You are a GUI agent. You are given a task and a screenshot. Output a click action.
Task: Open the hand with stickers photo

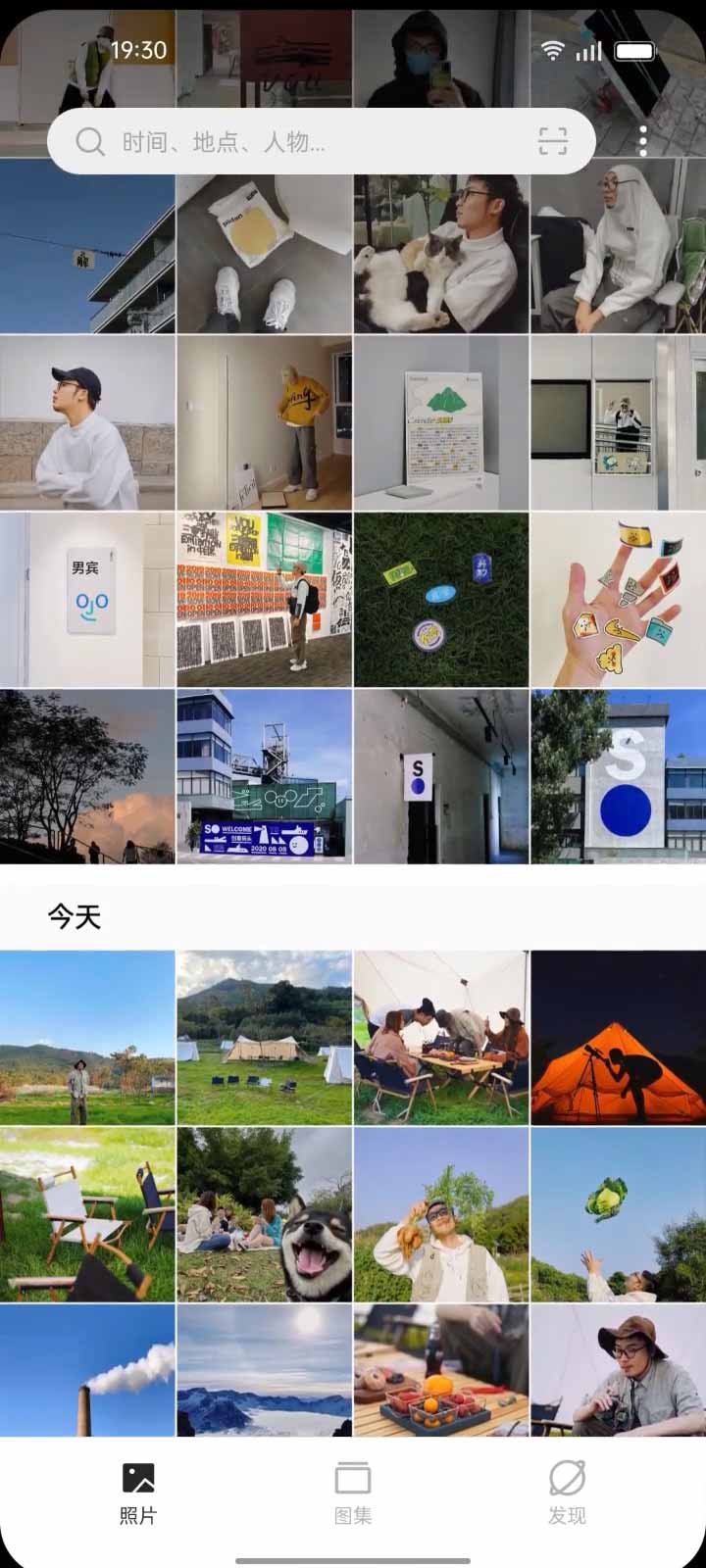(618, 599)
